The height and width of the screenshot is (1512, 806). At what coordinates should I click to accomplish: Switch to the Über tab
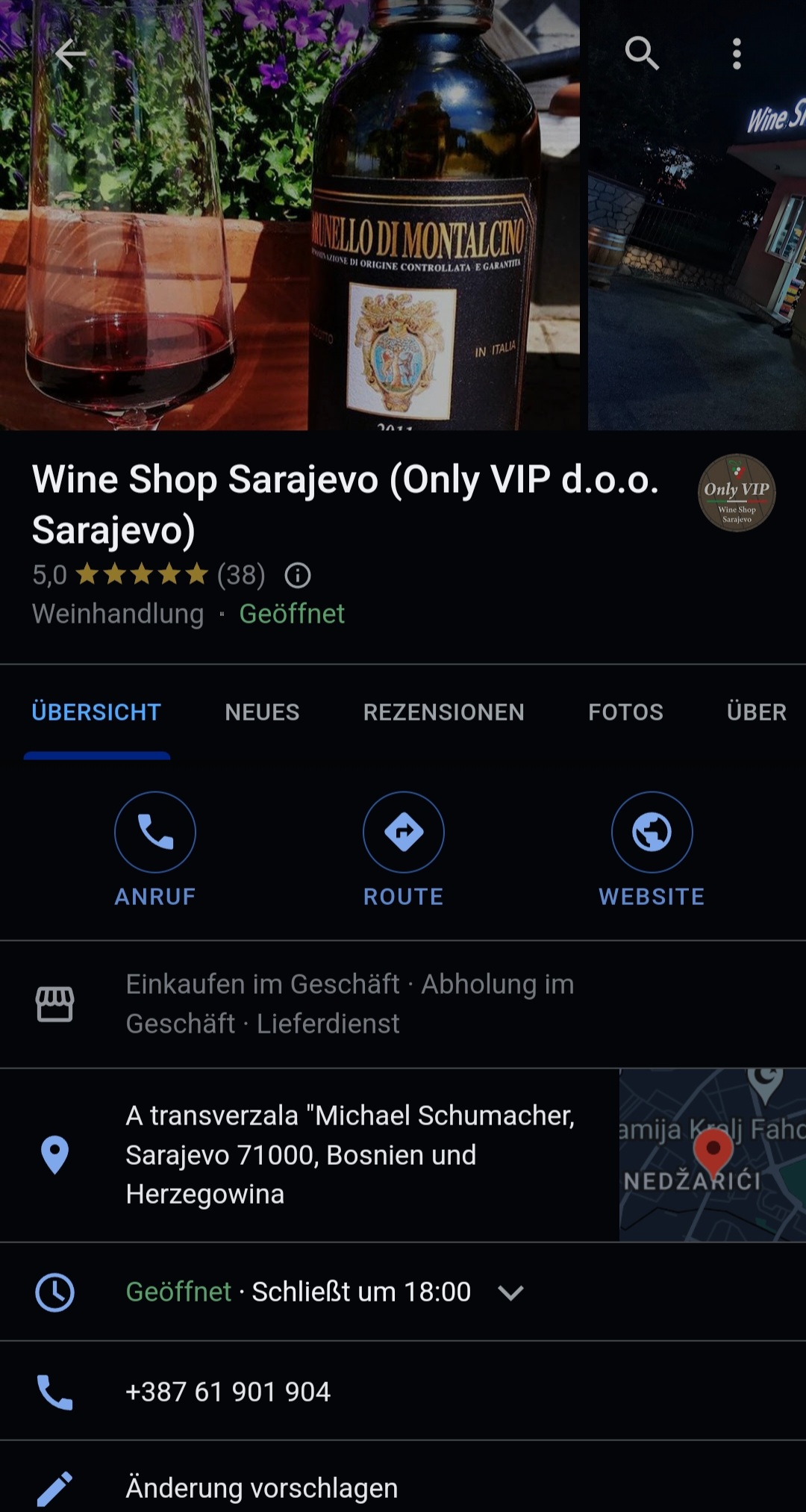757,712
